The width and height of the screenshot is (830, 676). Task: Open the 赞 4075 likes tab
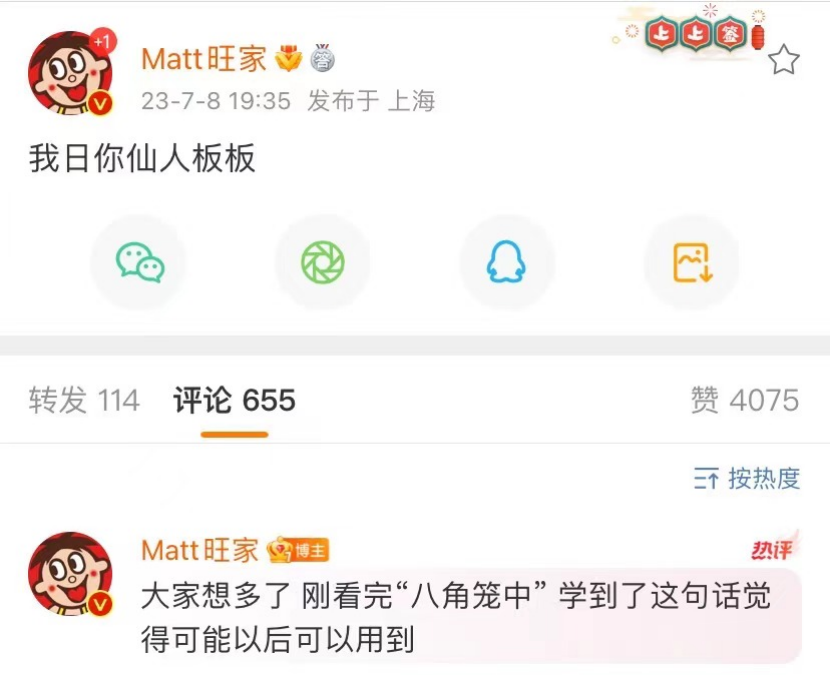tap(744, 401)
